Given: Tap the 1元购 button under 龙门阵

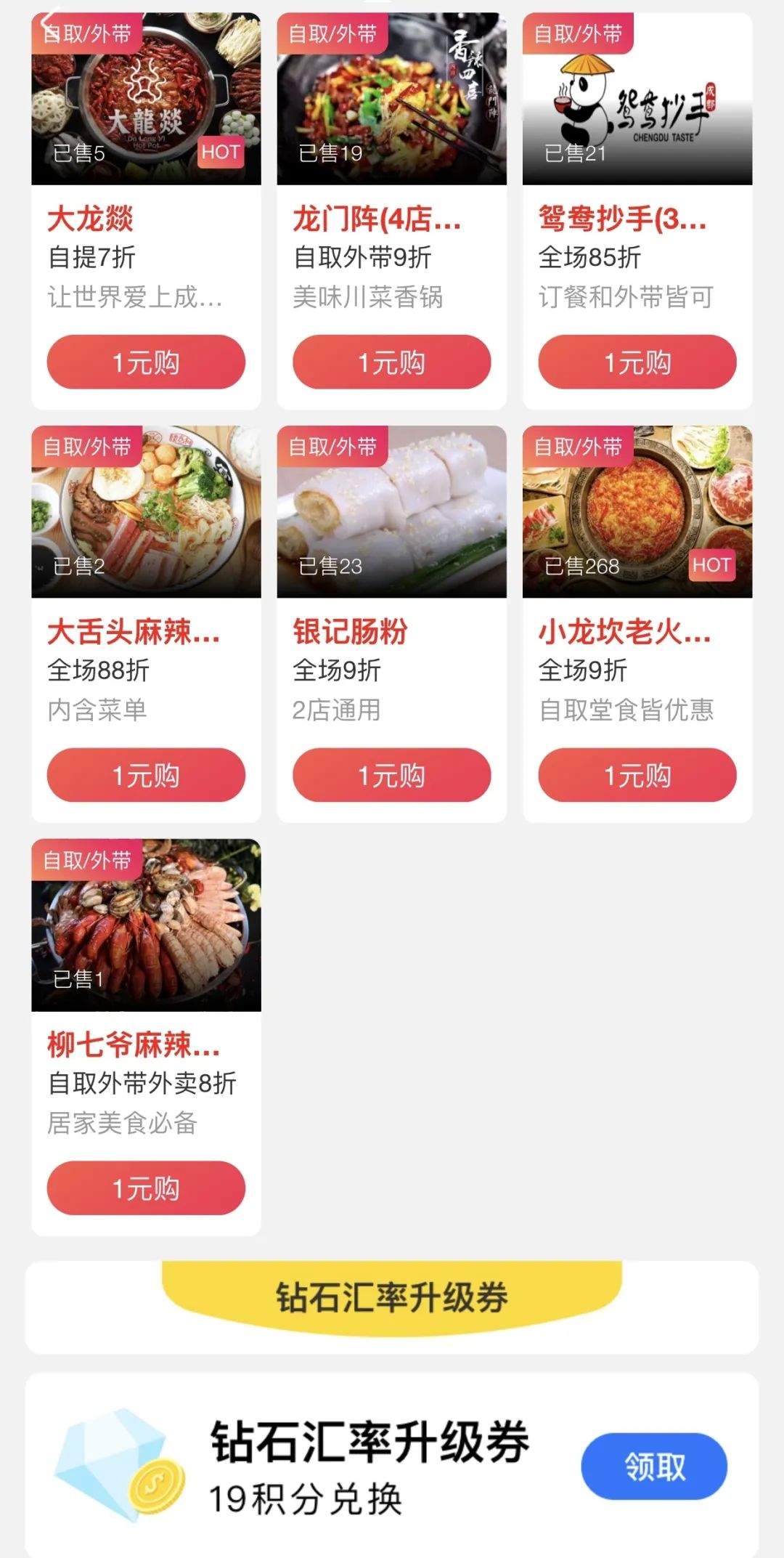Looking at the screenshot, I should pos(391,361).
